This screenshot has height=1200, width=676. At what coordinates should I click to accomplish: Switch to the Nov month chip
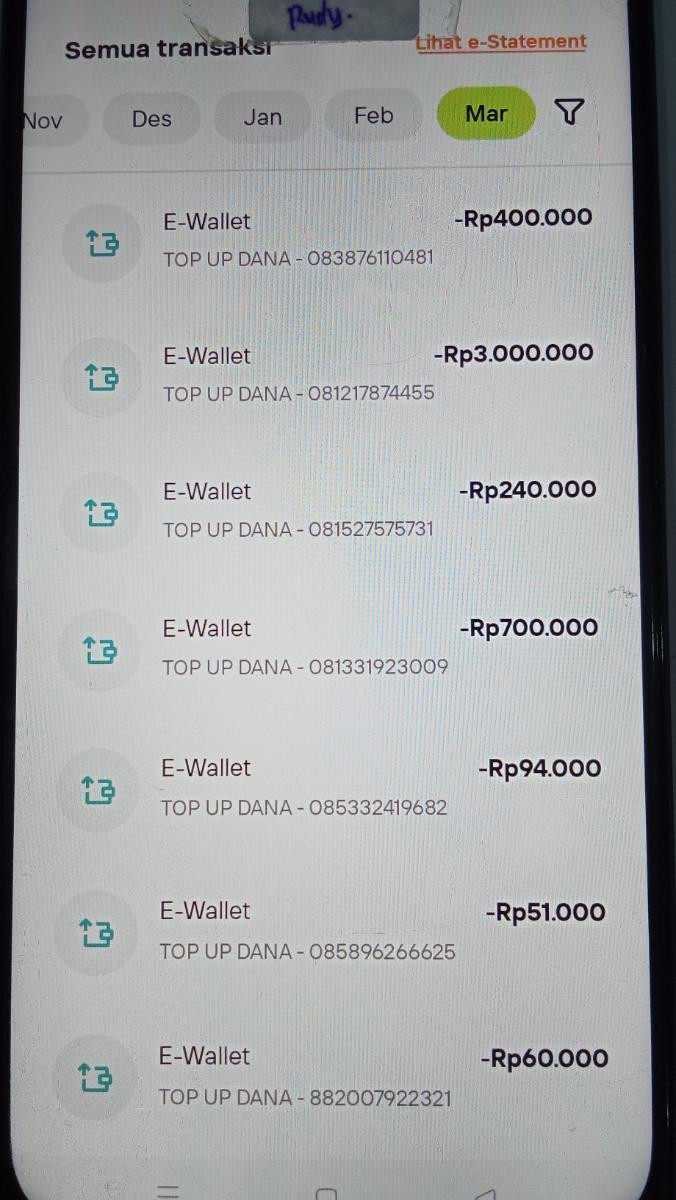coord(43,120)
